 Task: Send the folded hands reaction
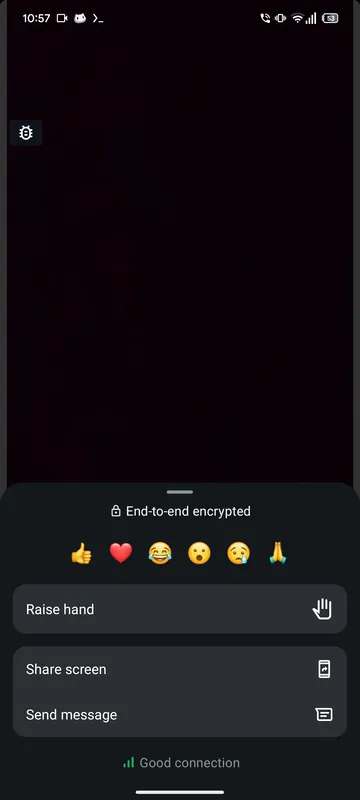pyautogui.click(x=278, y=553)
